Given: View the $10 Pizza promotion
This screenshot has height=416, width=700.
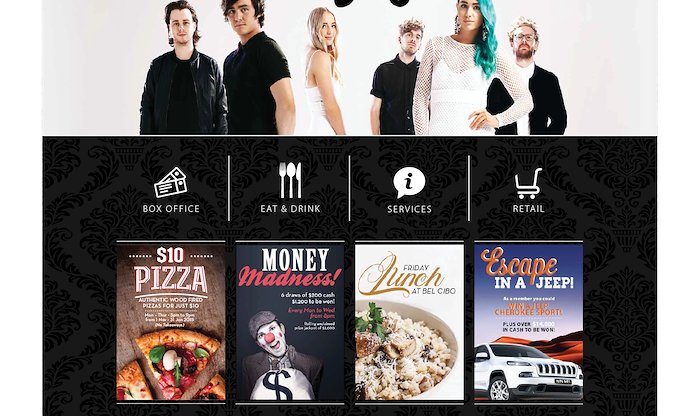Looking at the screenshot, I should [x=170, y=322].
